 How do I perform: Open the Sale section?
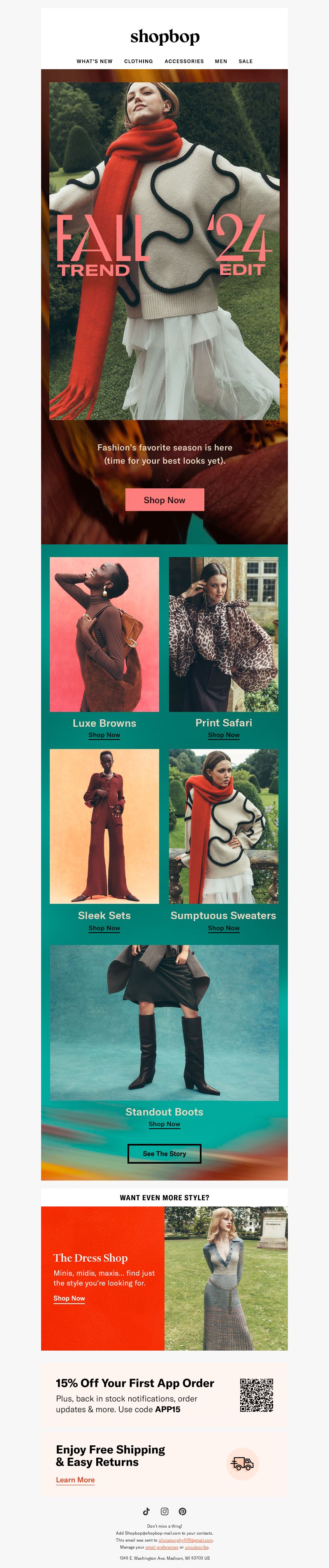[x=245, y=61]
